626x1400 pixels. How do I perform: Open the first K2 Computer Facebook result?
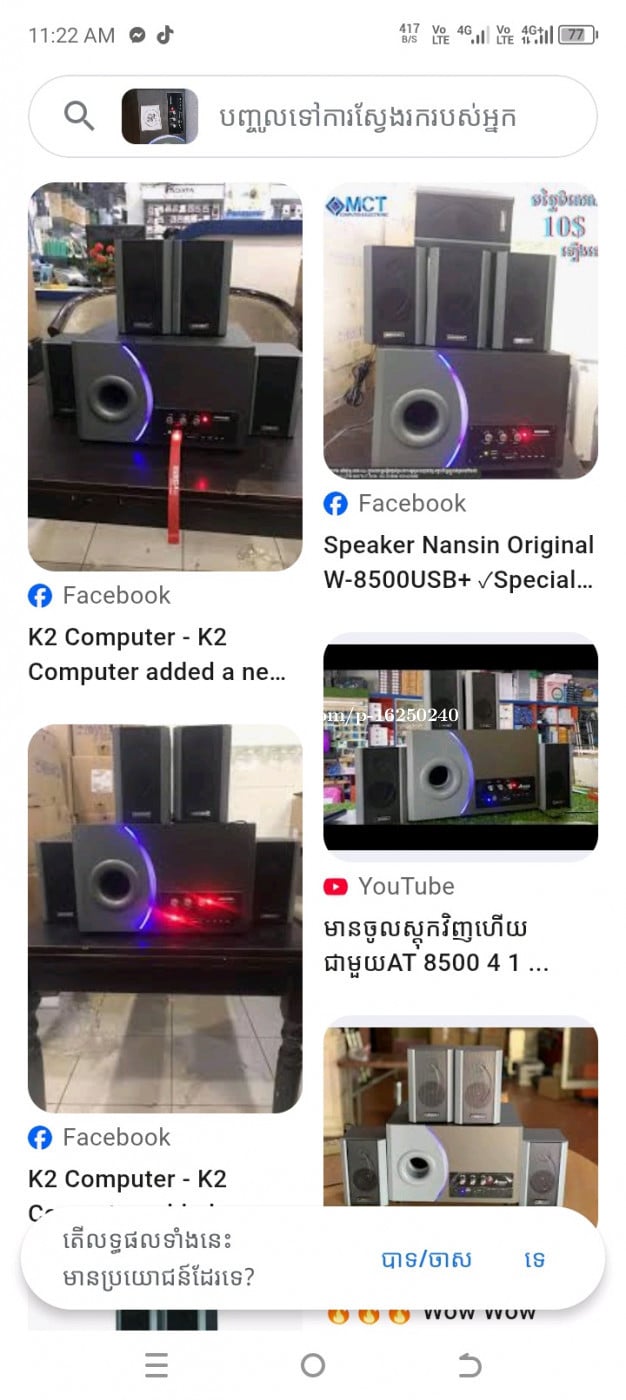(165, 376)
